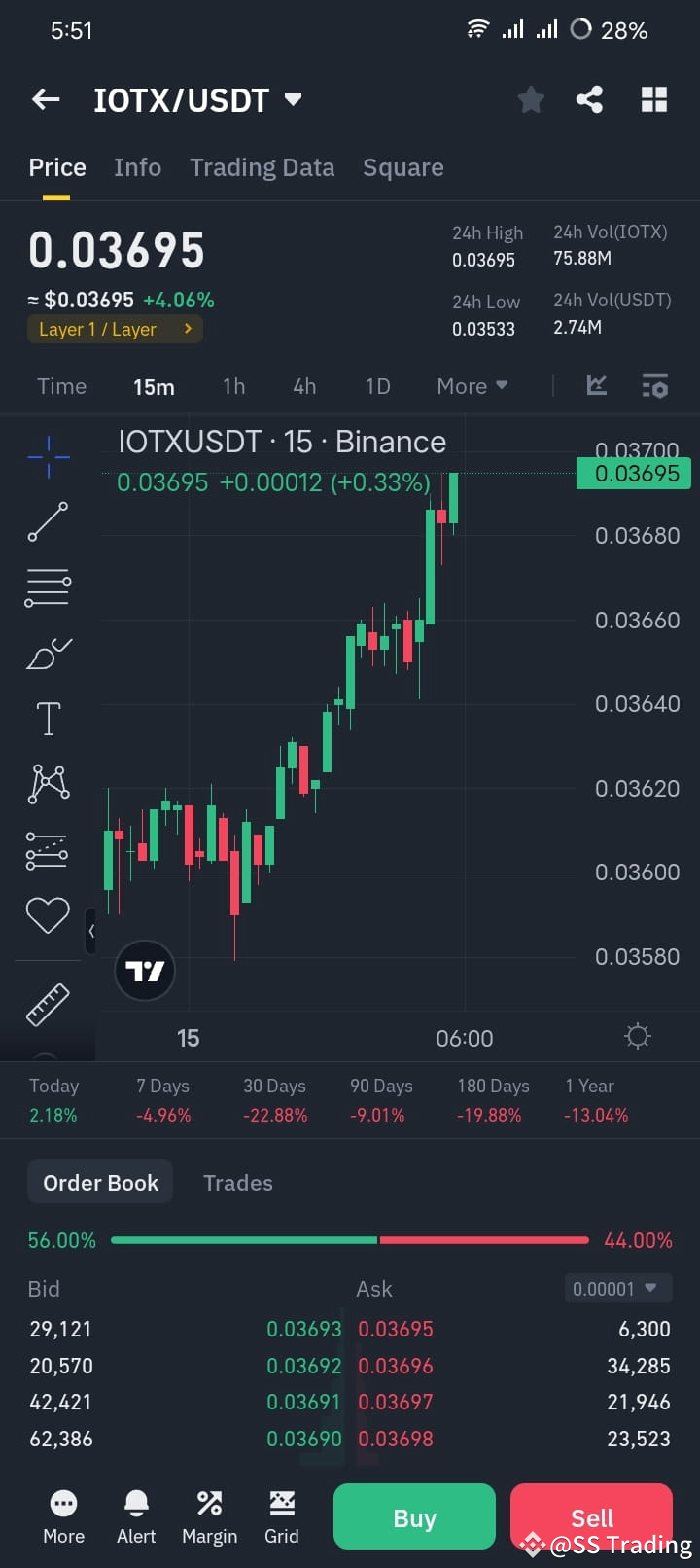Switch to the Trades tab
This screenshot has height=1568, width=700.
tap(237, 1182)
